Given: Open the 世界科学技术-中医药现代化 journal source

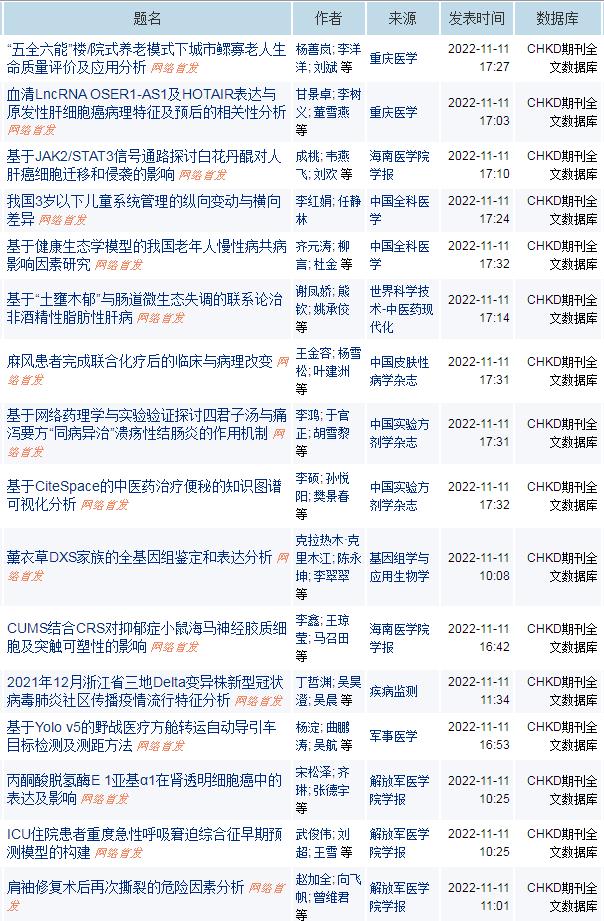Looking at the screenshot, I should (400, 308).
